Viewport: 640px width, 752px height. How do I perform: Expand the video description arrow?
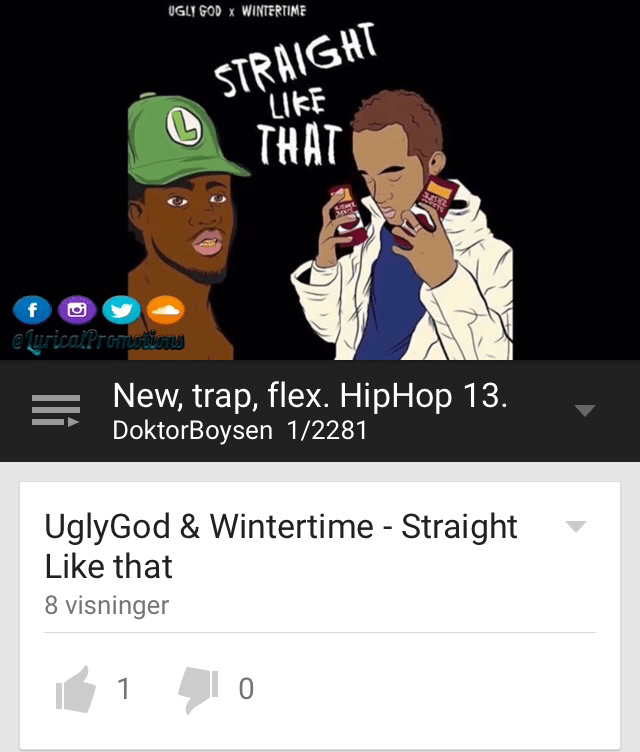click(x=576, y=527)
